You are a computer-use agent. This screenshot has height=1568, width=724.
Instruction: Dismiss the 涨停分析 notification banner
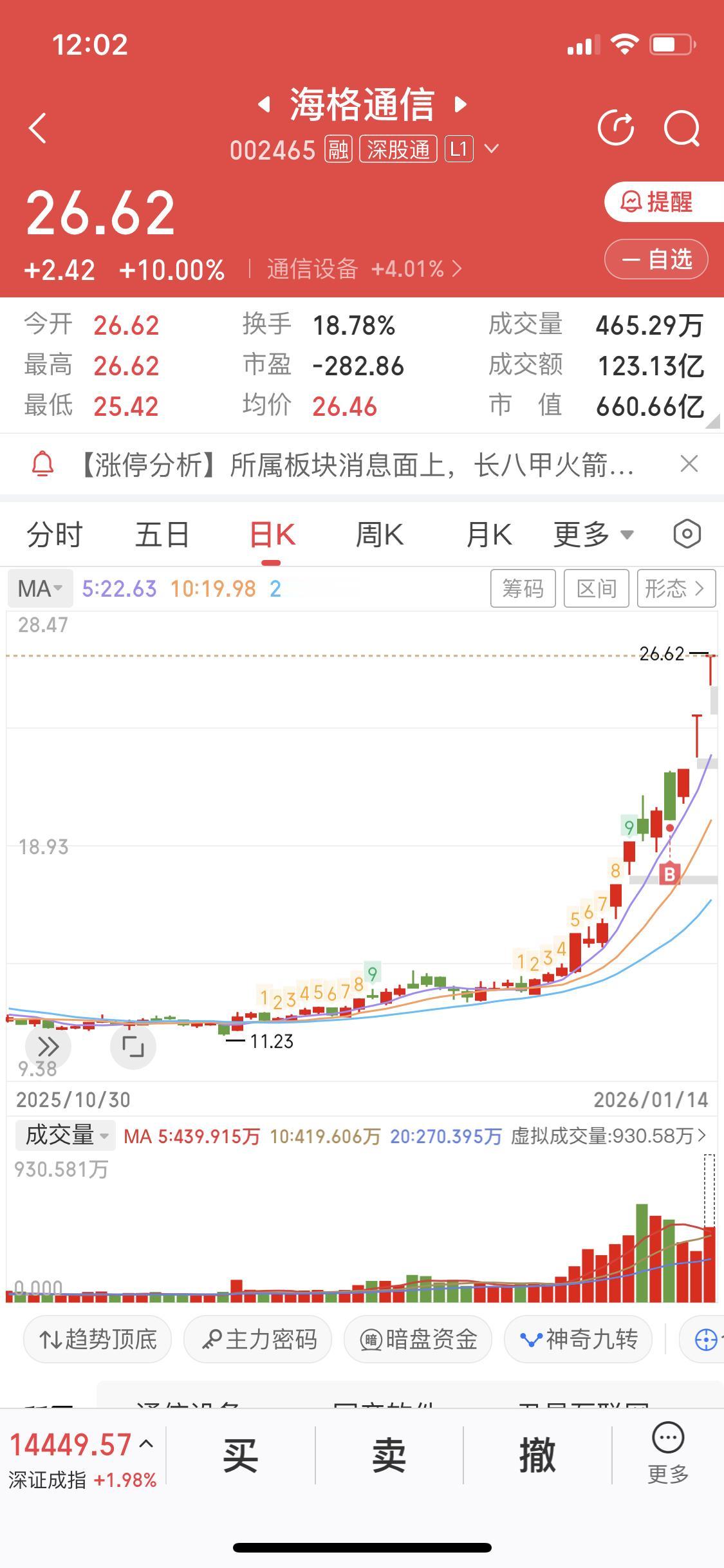pyautogui.click(x=689, y=463)
